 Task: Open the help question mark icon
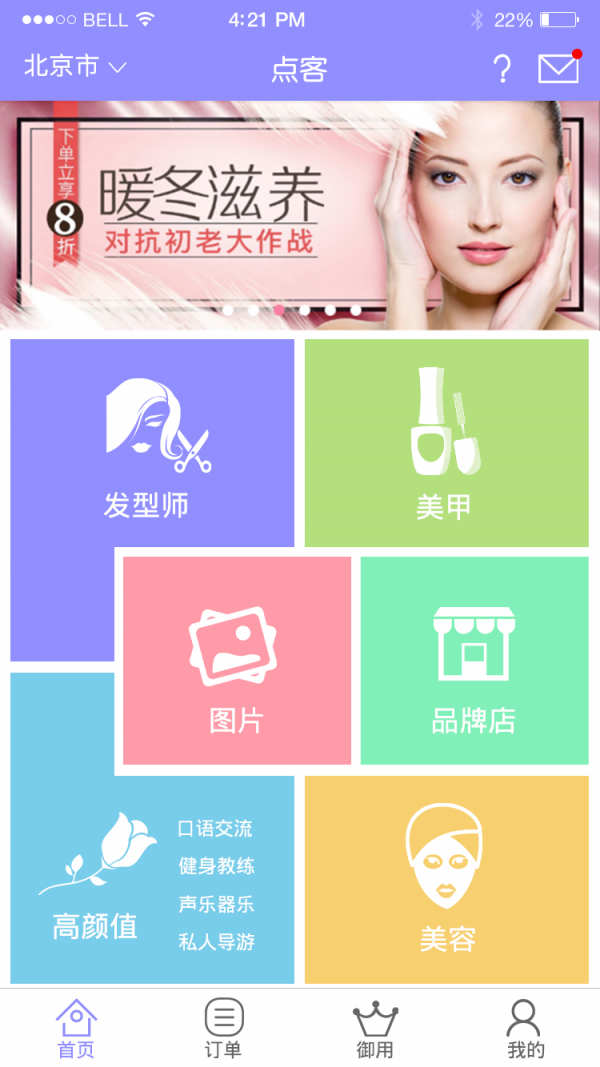(x=502, y=69)
